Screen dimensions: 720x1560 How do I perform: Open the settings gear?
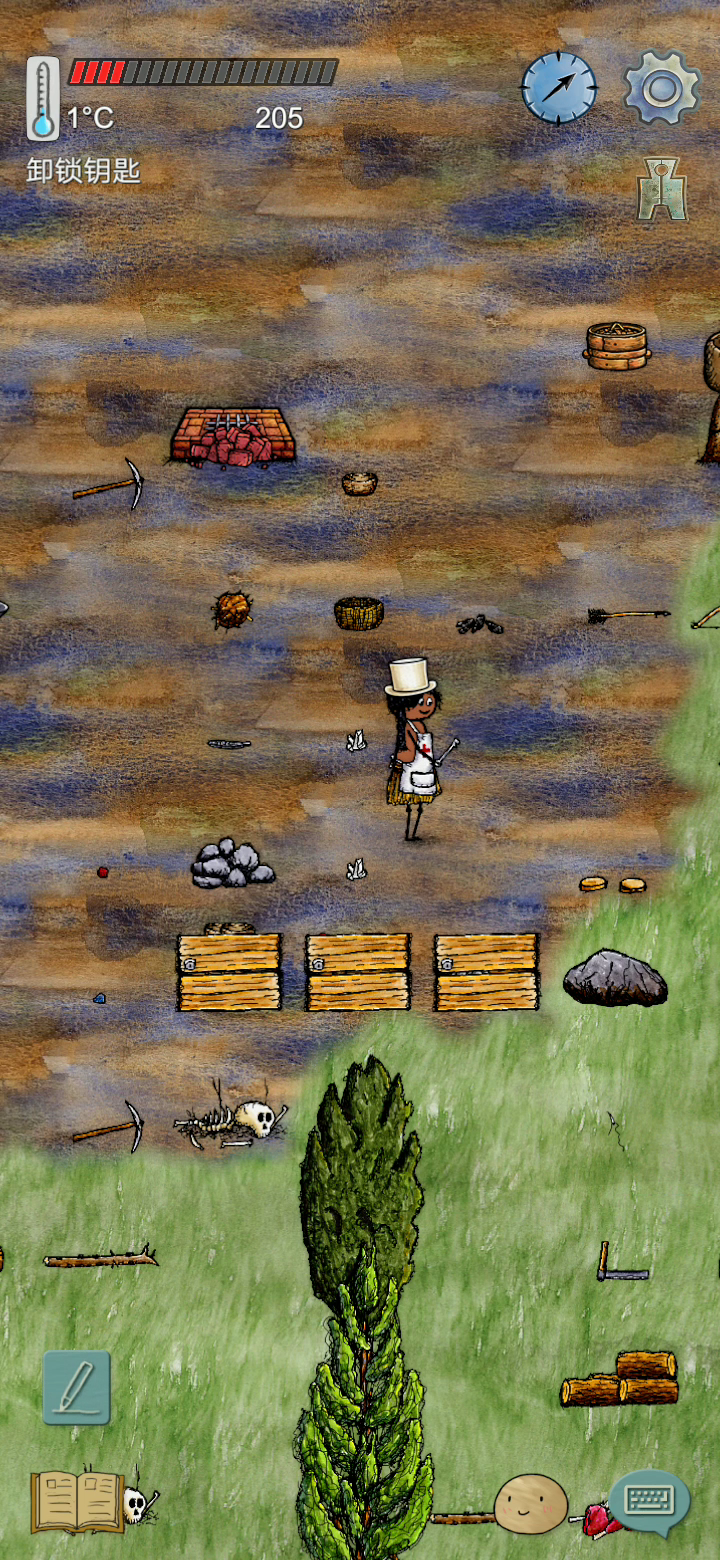click(661, 87)
